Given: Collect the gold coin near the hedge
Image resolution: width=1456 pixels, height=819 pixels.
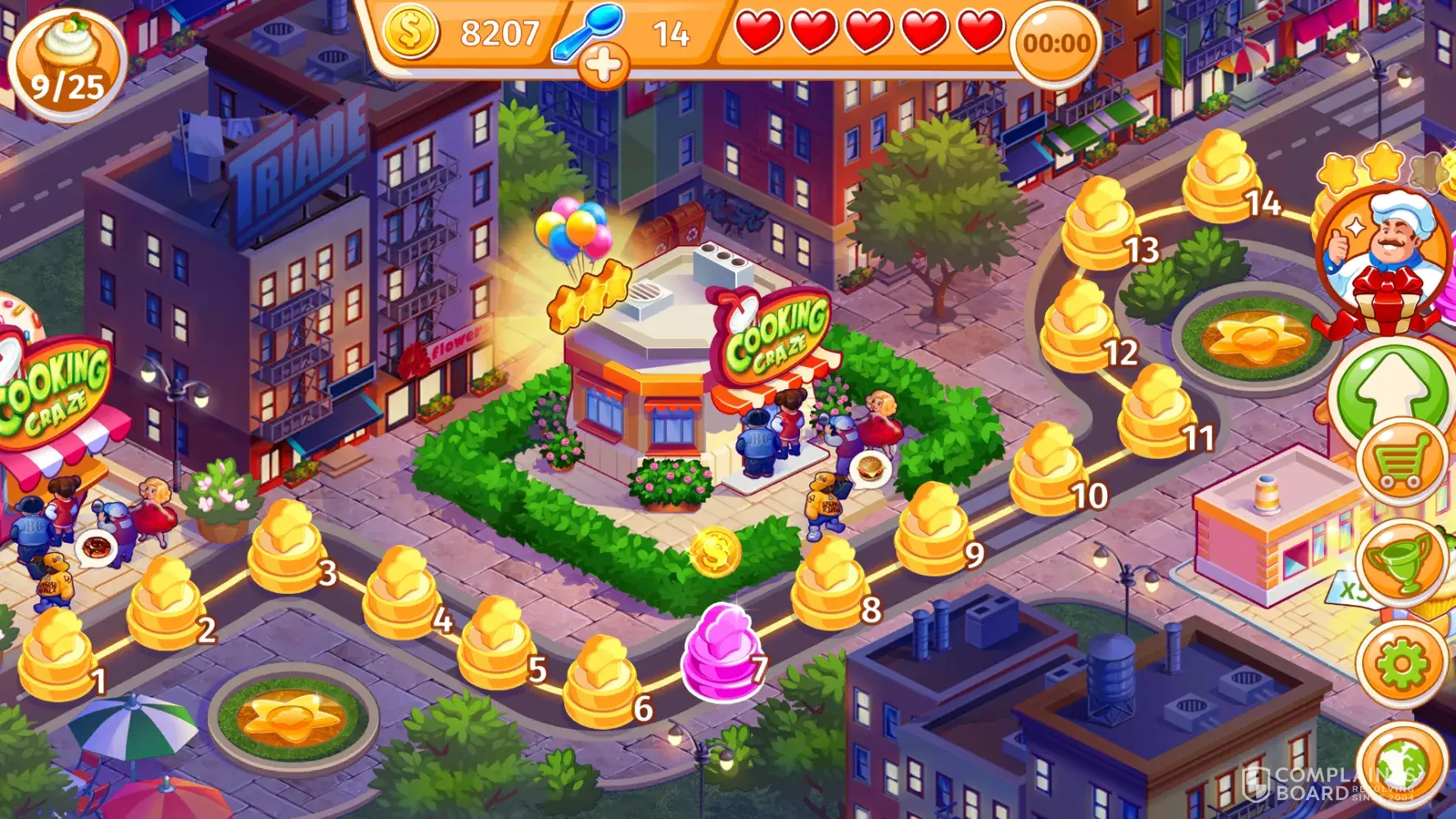Looking at the screenshot, I should coord(714,552).
